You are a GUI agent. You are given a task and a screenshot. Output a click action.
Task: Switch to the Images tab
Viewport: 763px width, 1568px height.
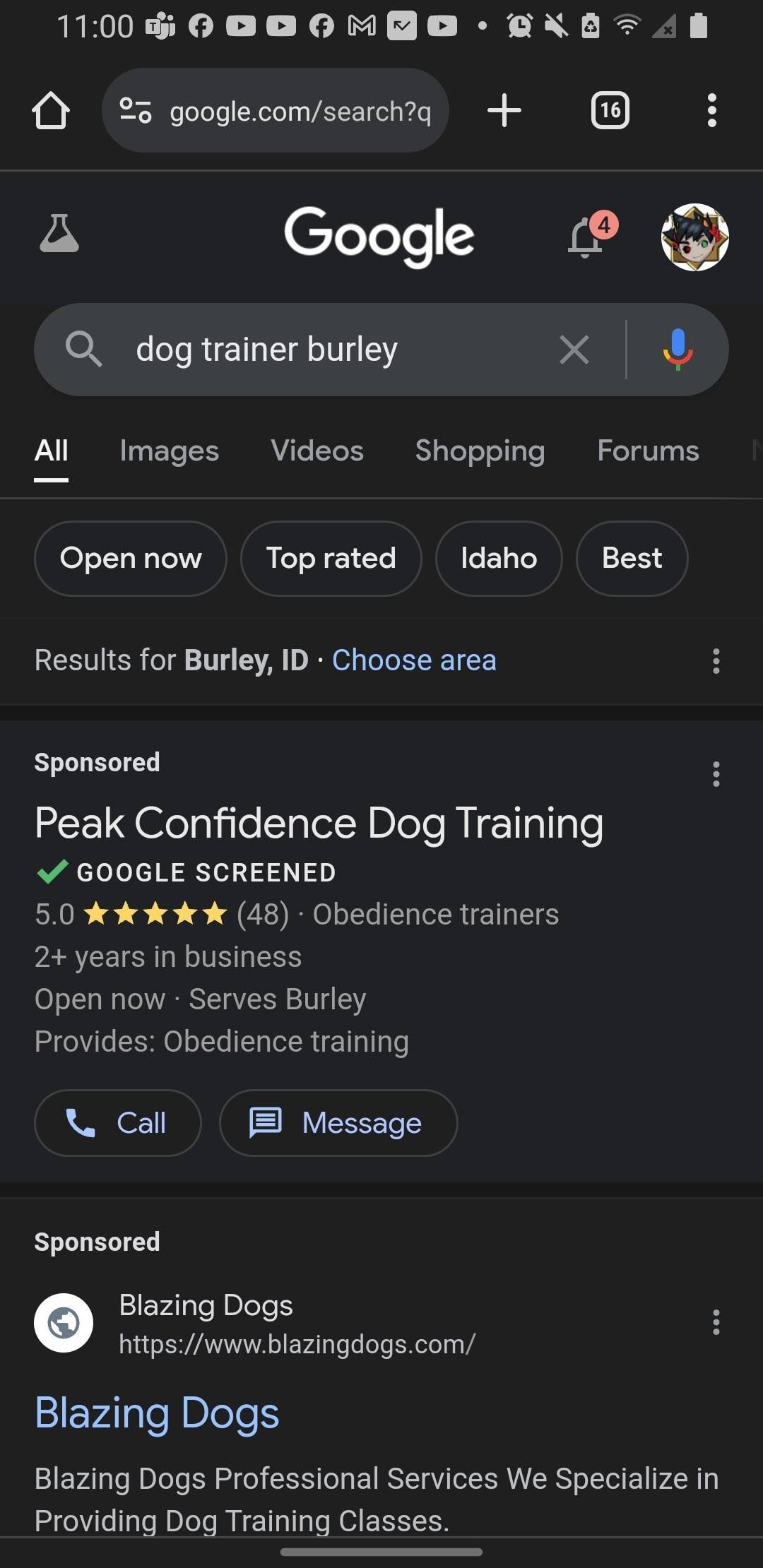169,451
